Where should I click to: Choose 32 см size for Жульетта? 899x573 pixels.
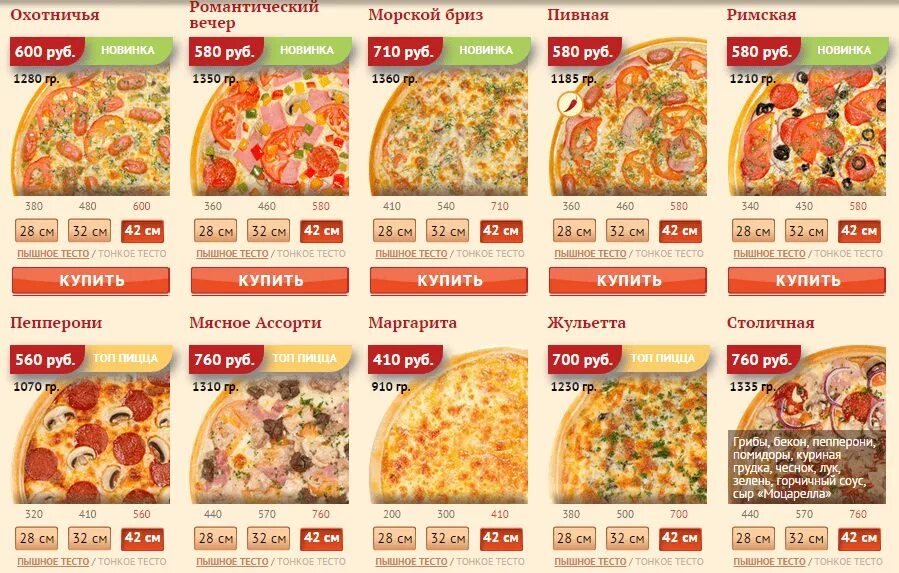pyautogui.click(x=627, y=539)
